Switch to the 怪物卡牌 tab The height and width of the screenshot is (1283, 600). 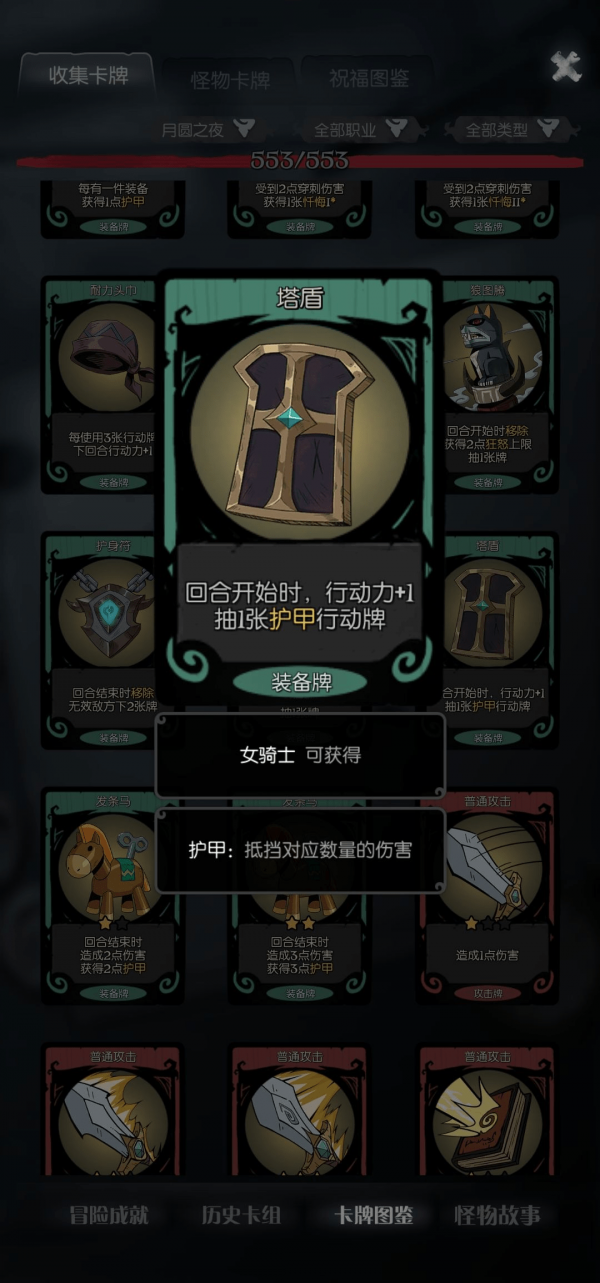click(x=229, y=81)
